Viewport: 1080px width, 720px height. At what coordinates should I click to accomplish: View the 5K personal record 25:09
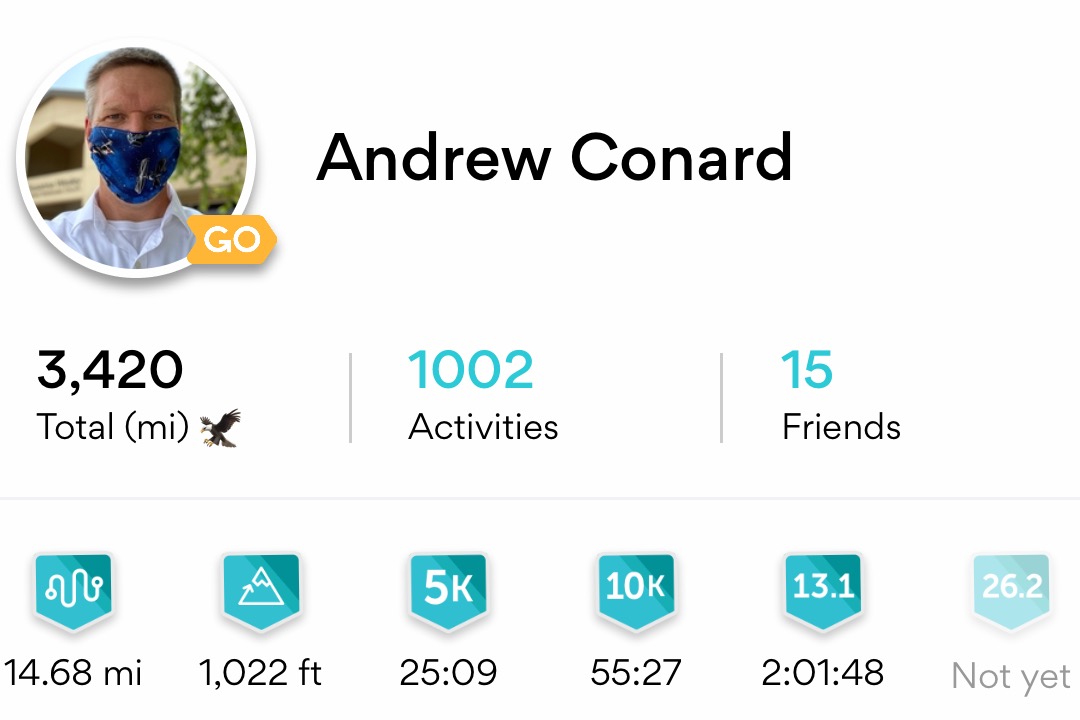(448, 592)
